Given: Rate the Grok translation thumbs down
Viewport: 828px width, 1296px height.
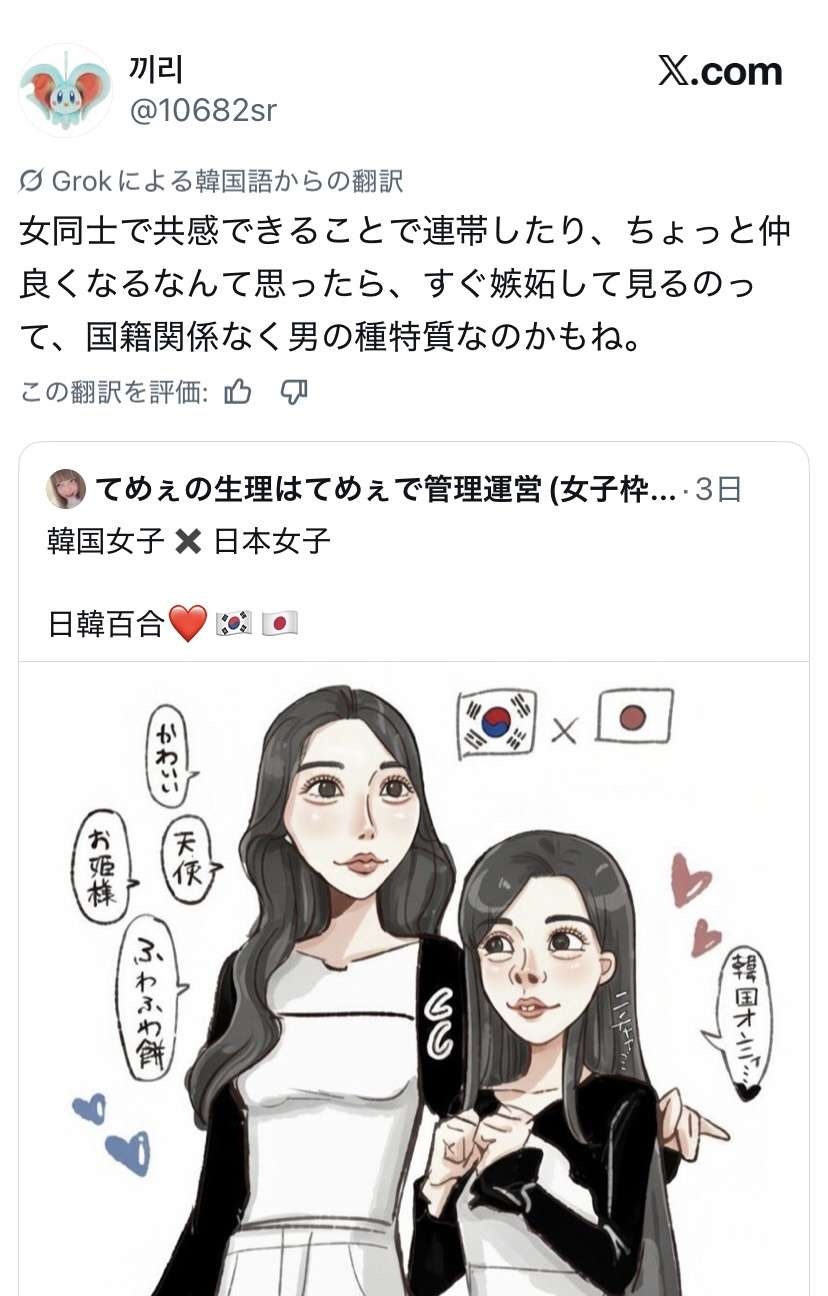Looking at the screenshot, I should coord(293,392).
